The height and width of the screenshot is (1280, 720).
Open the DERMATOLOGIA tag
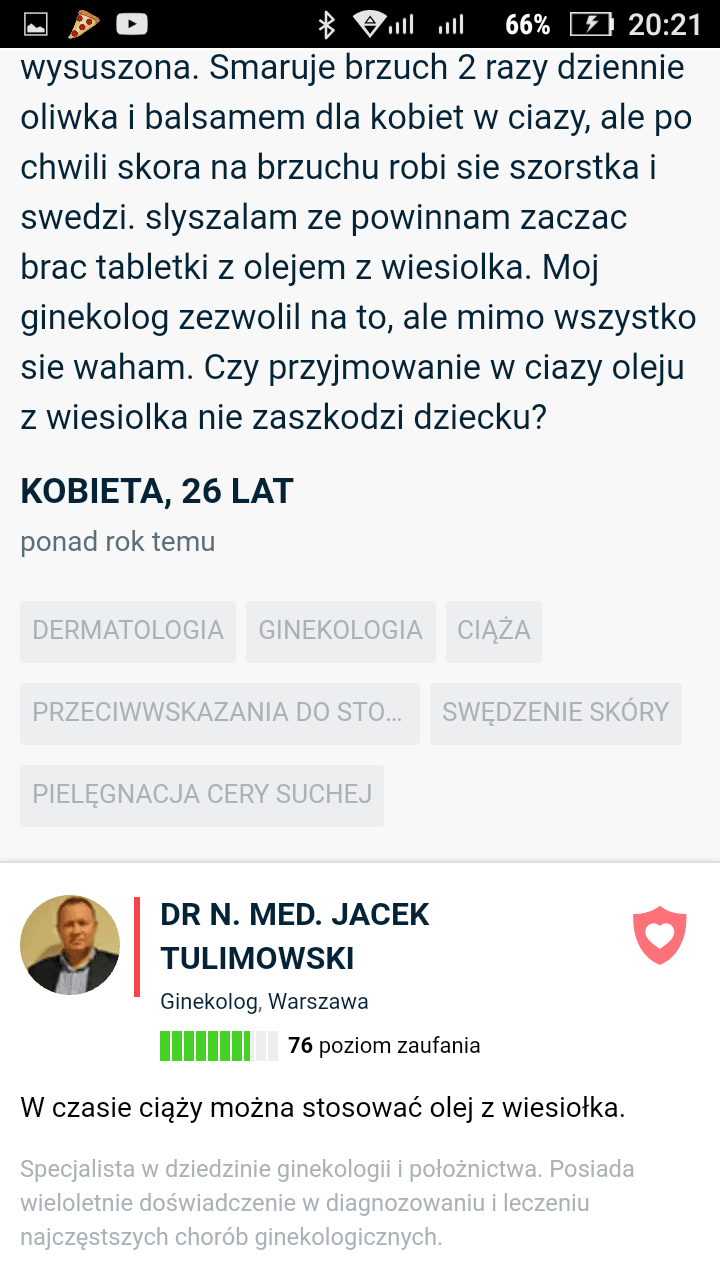pos(128,631)
